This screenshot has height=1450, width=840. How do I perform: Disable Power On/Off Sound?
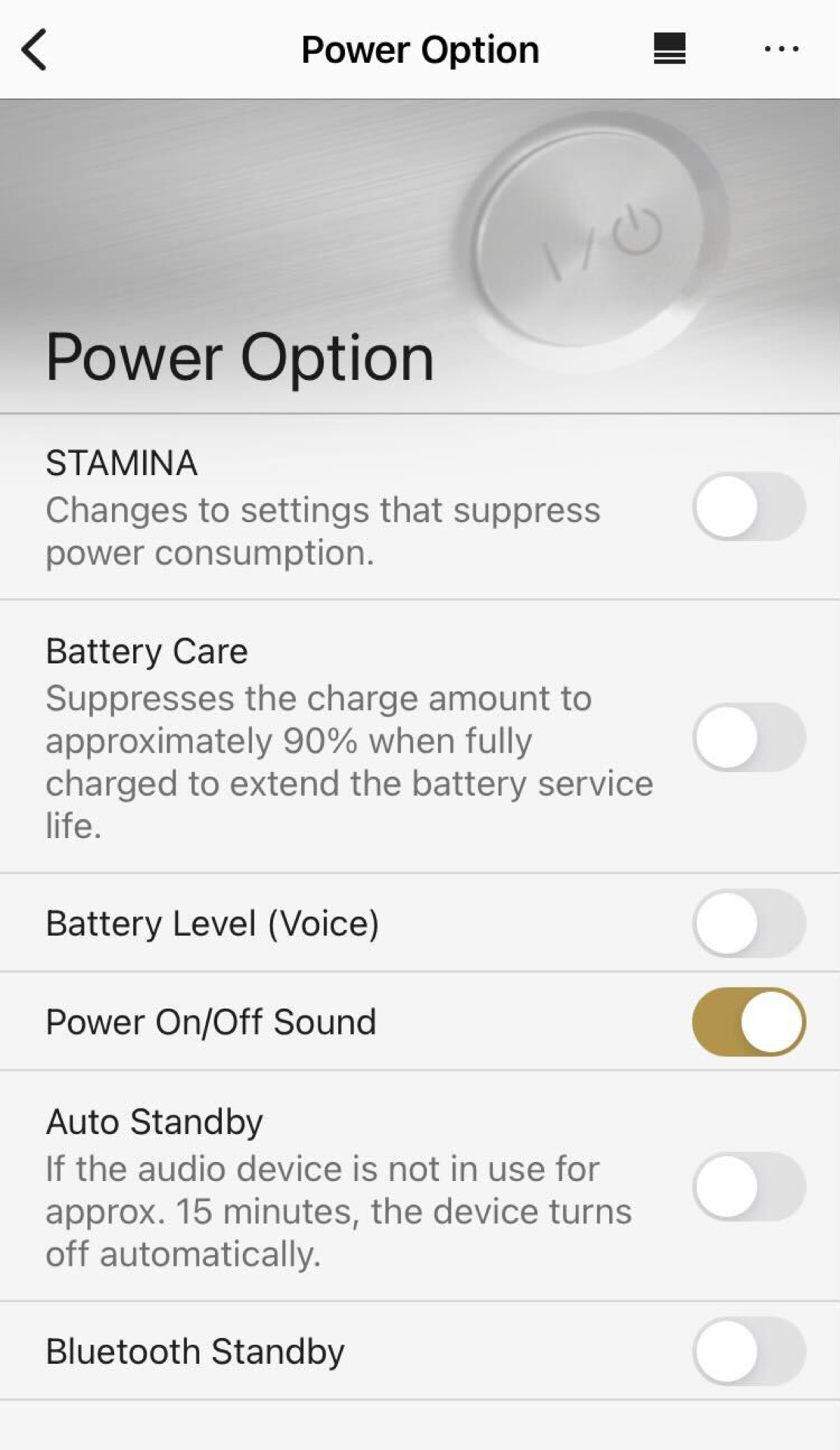749,1022
